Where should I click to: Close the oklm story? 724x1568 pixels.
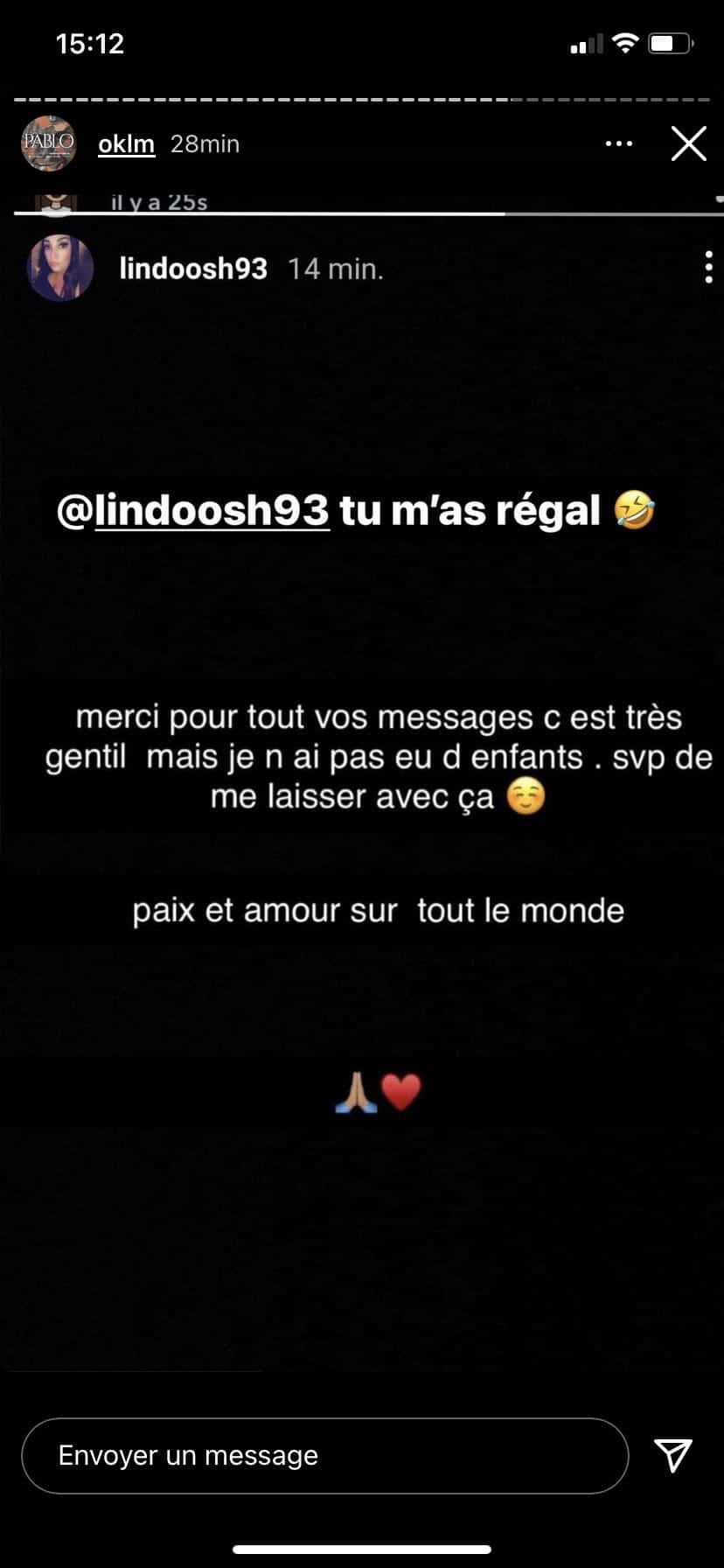point(688,143)
